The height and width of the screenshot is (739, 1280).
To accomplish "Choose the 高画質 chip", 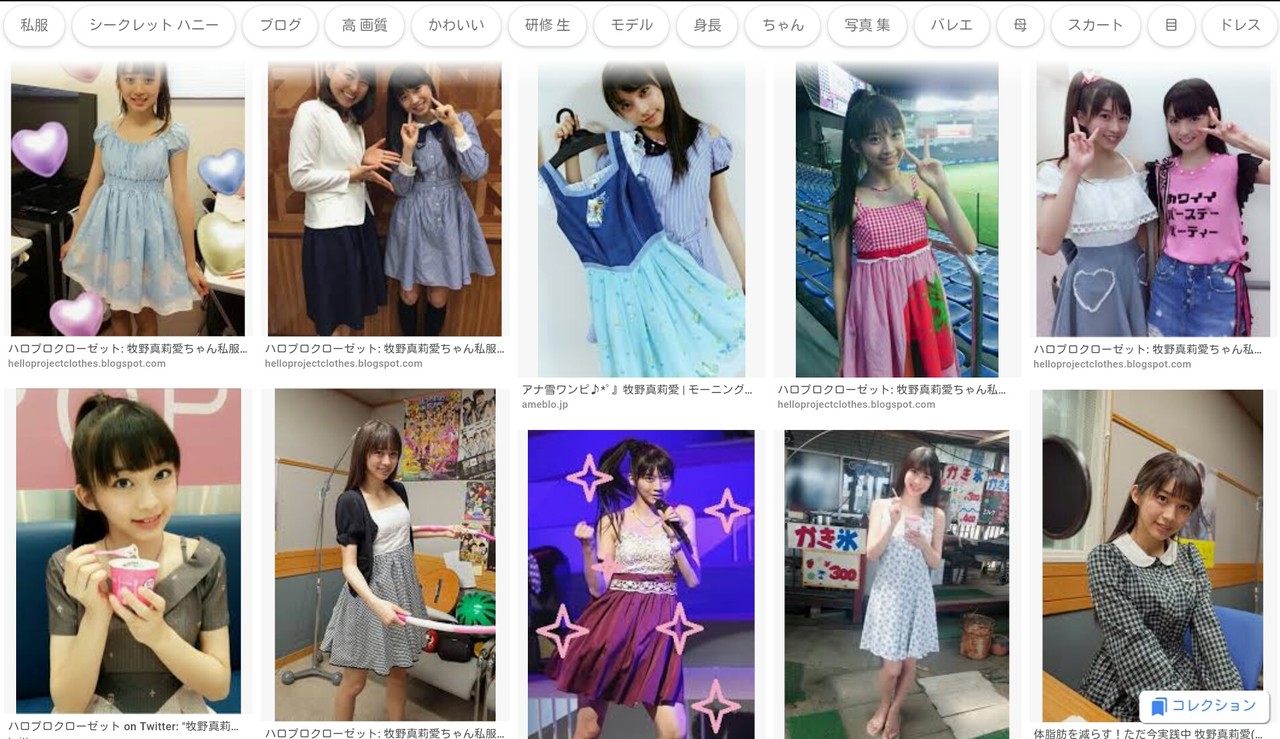I will [x=364, y=25].
